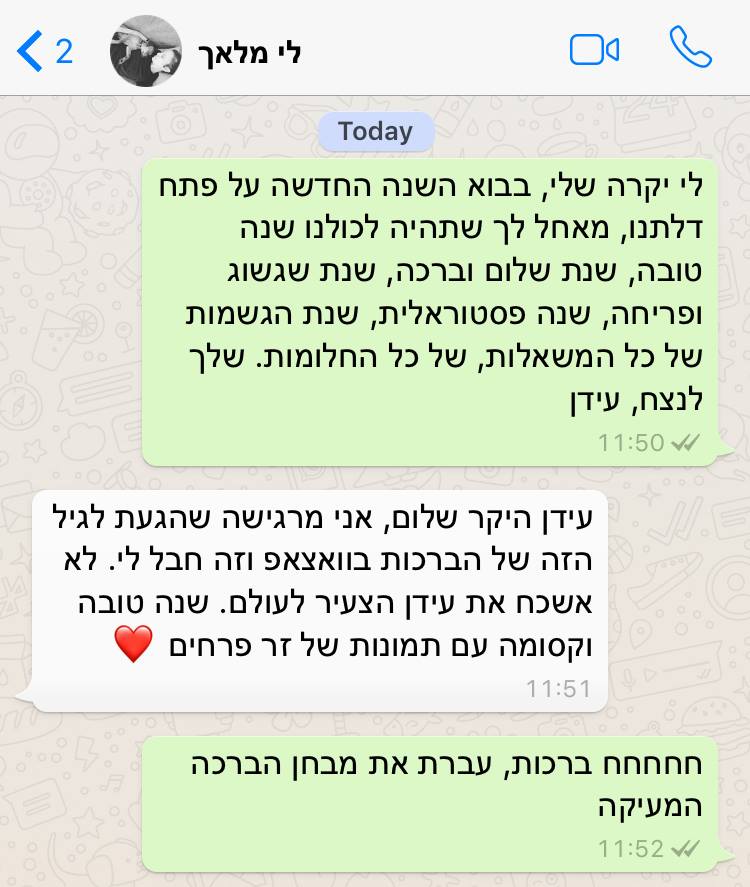Go back to the chats list

45,50
